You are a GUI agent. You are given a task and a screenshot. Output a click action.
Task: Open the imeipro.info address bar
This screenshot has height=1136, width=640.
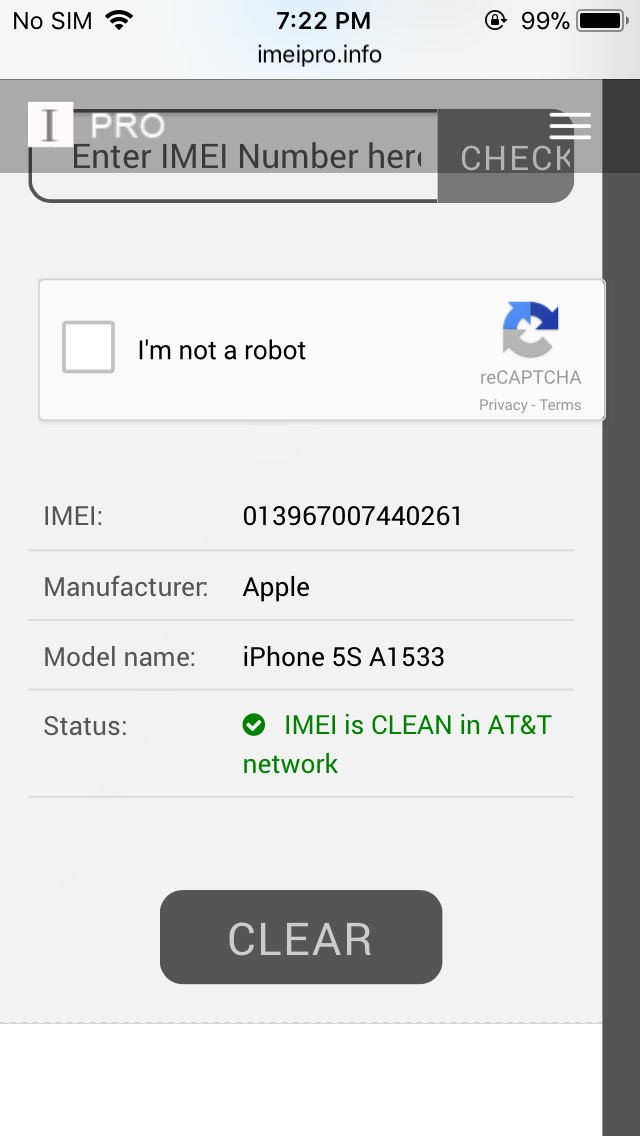point(320,54)
